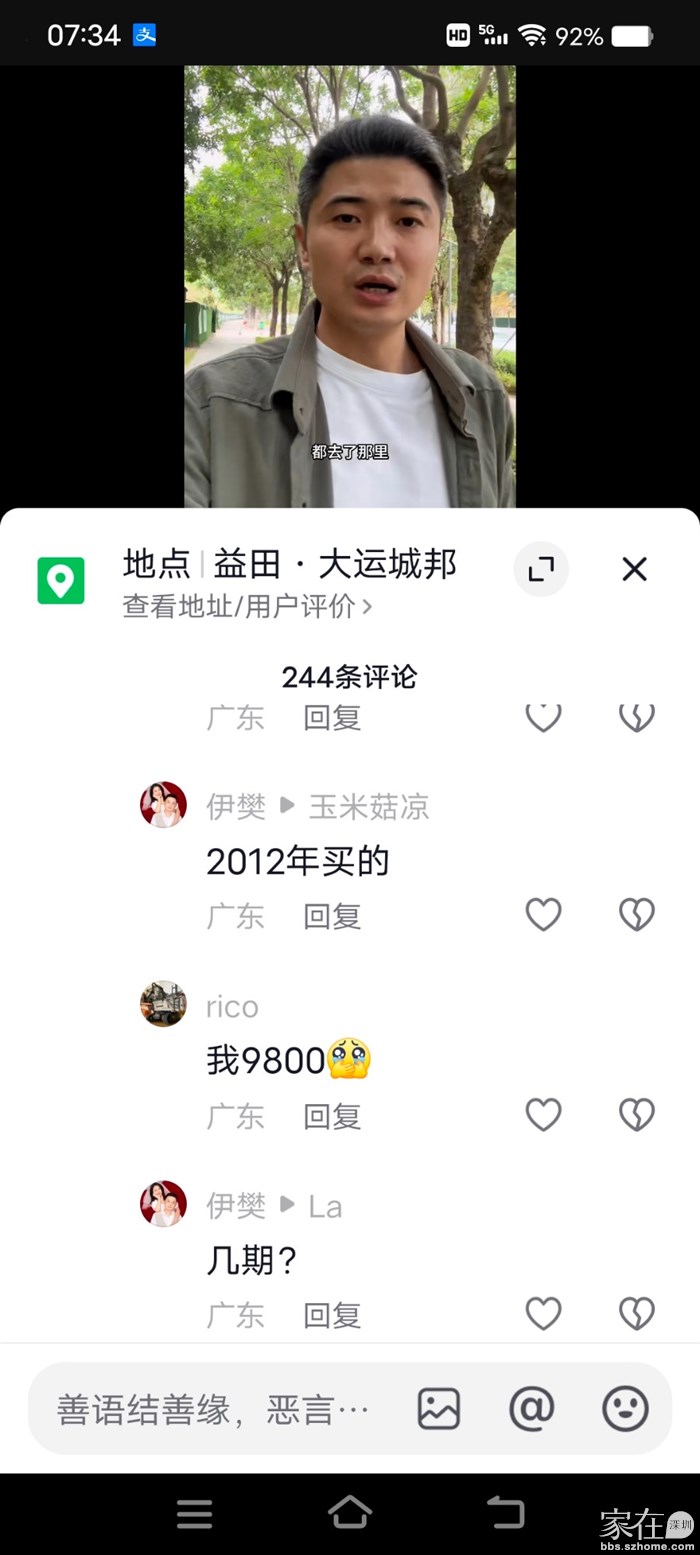Viewport: 700px width, 1555px height.
Task: Like rico's comment "我9800"
Action: (543, 1114)
